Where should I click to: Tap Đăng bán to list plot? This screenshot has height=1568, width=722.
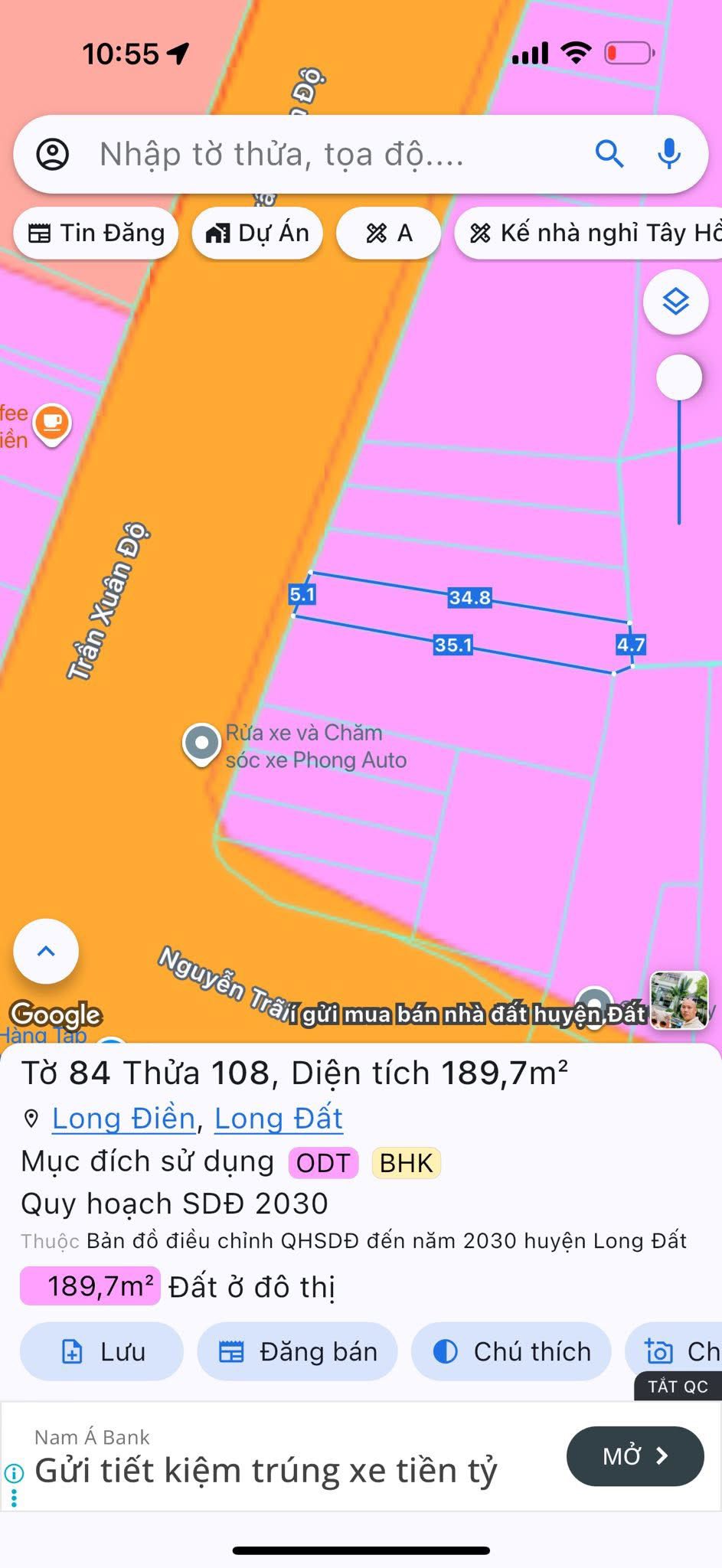pos(298,1351)
